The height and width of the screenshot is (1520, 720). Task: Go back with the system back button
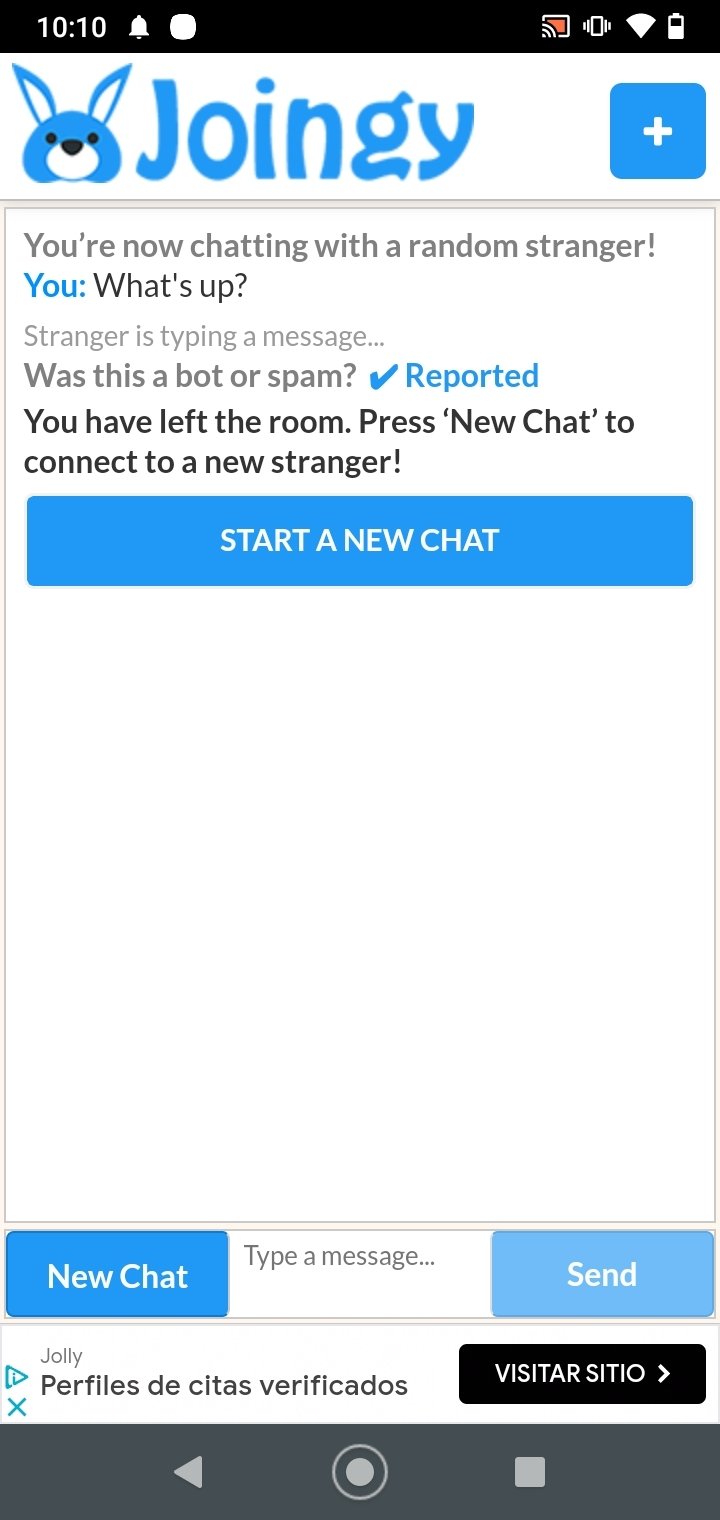click(x=188, y=1471)
